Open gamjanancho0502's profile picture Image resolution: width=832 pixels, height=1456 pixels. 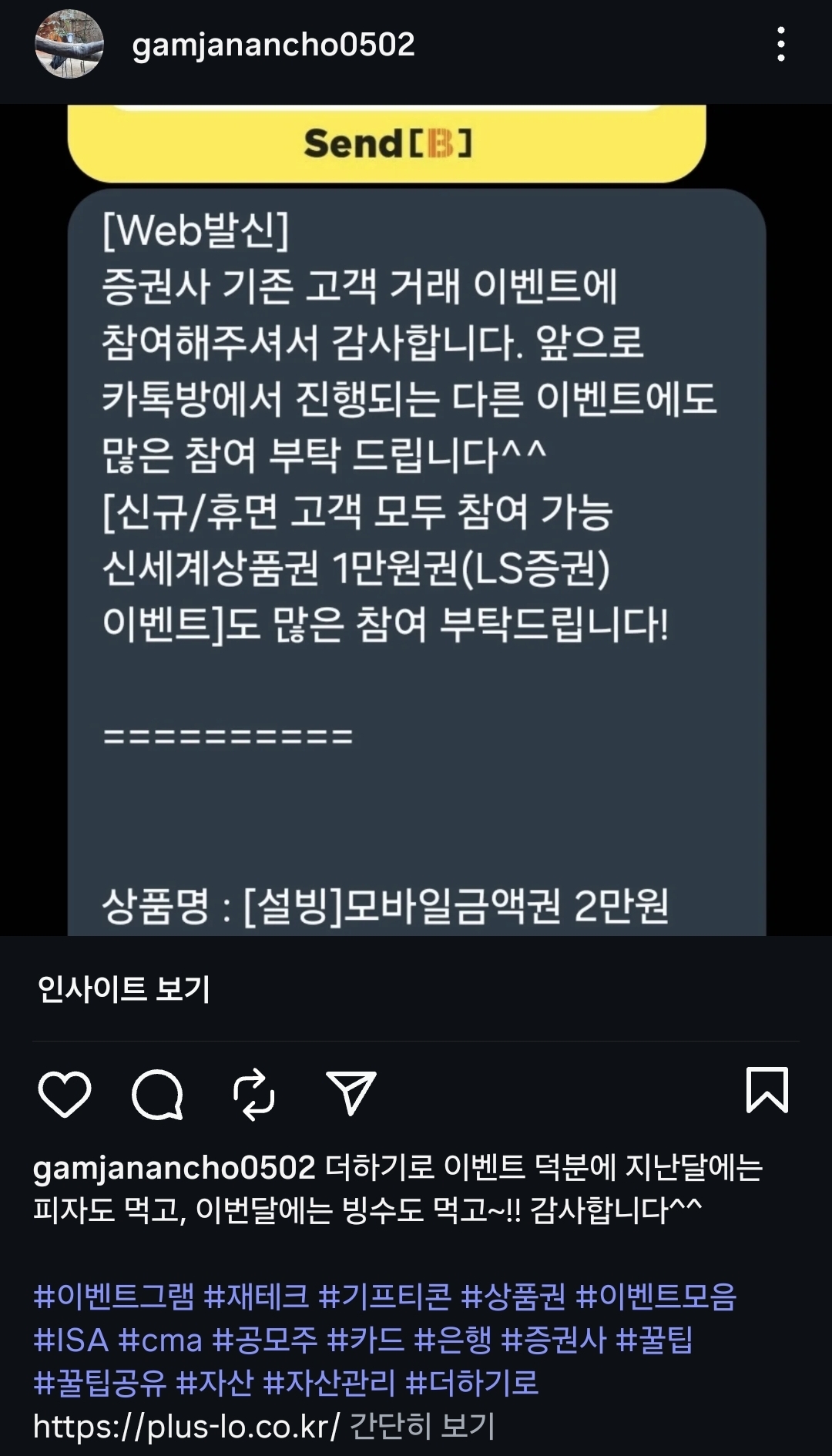[x=69, y=46]
